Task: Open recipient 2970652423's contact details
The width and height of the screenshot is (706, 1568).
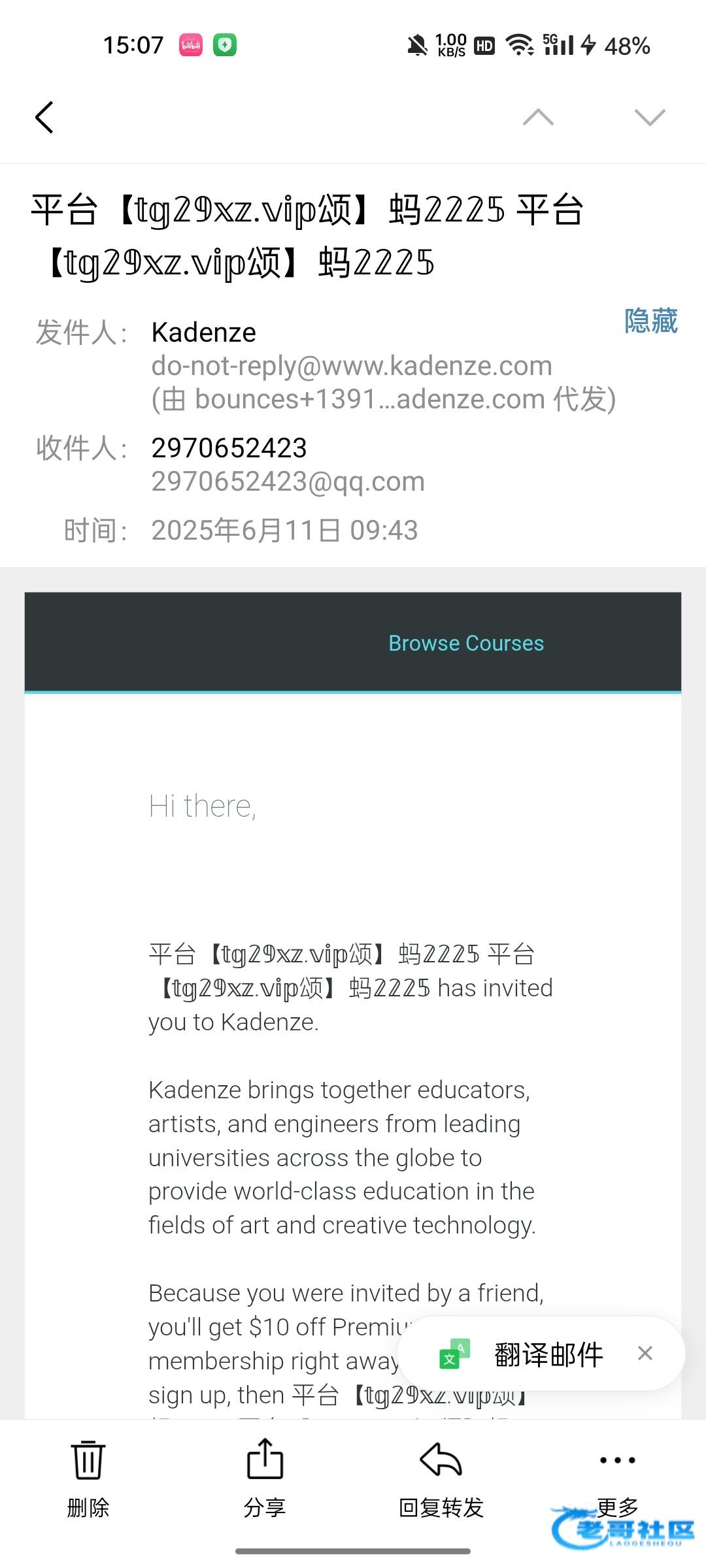Action: [x=229, y=448]
